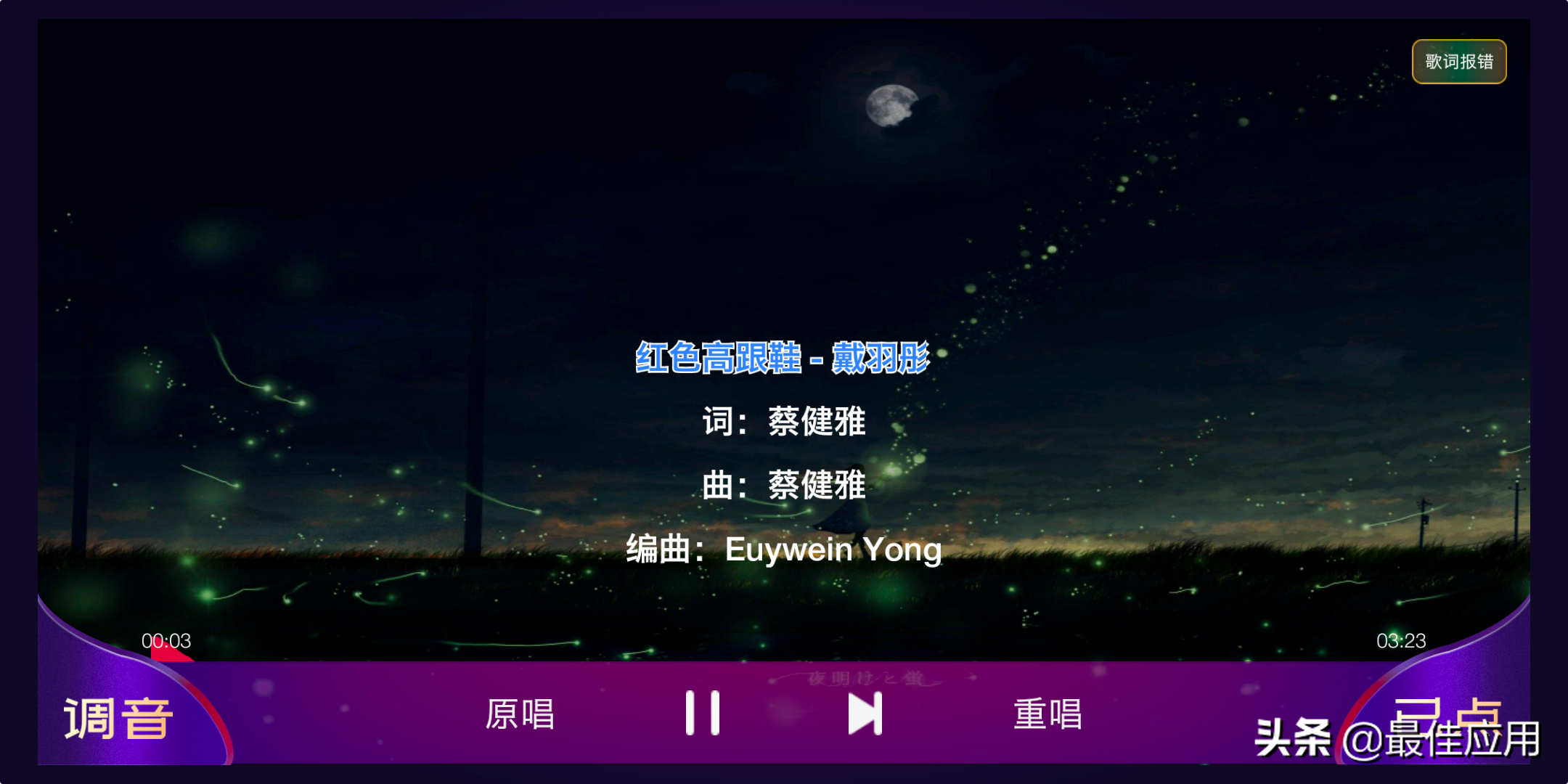This screenshot has width=1568, height=784.
Task: Restart the song with 重唱
Action: click(1048, 714)
